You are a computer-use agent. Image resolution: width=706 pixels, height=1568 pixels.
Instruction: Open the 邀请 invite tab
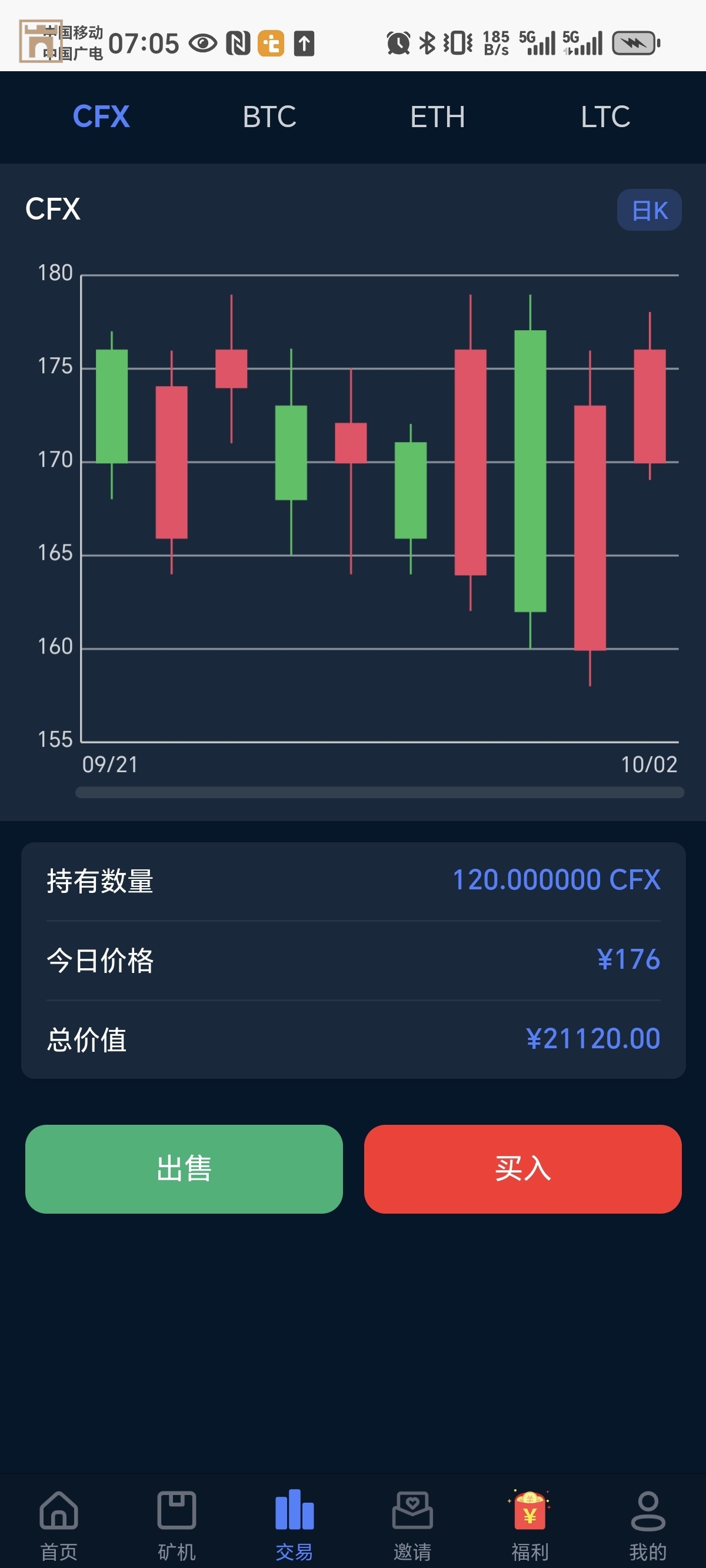pos(412,1524)
